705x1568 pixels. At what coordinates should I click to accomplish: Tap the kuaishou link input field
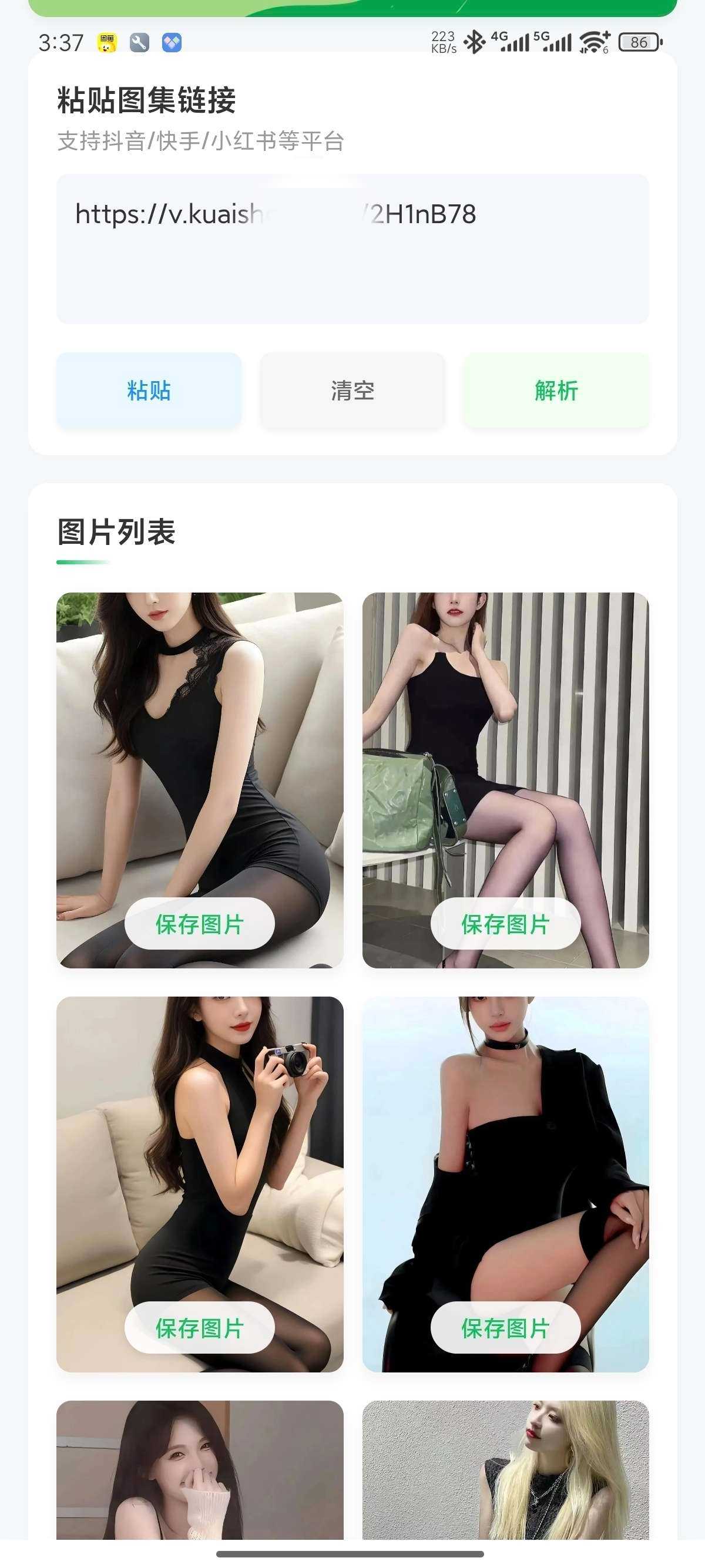coord(352,248)
